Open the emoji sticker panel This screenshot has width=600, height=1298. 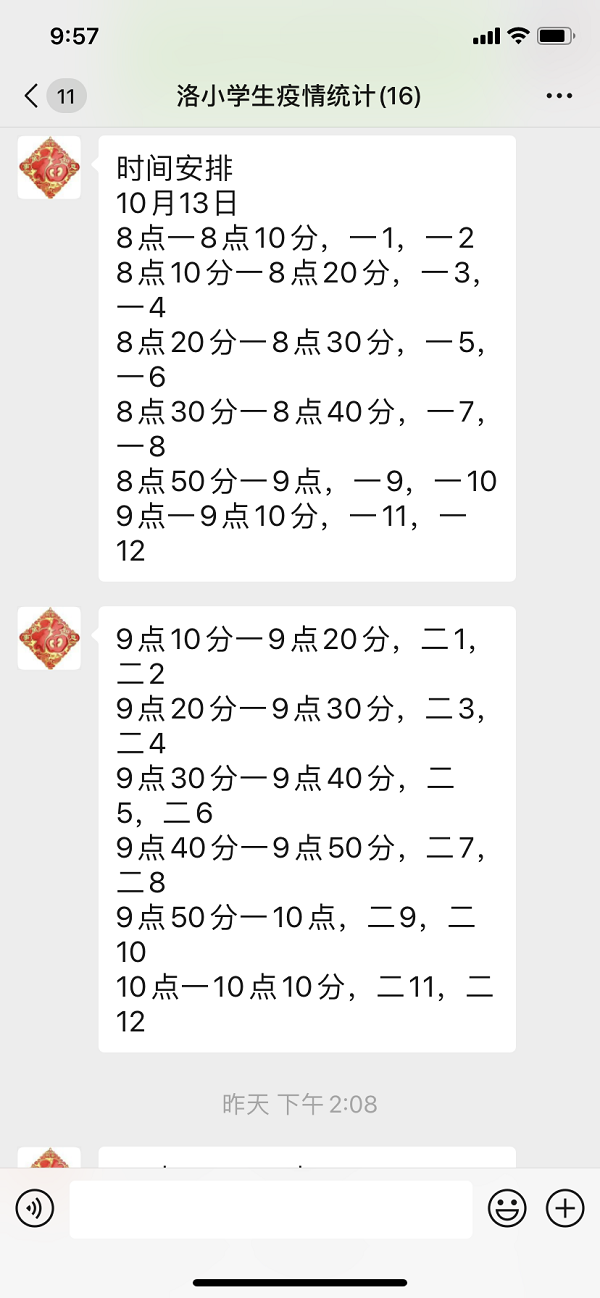pos(507,1209)
